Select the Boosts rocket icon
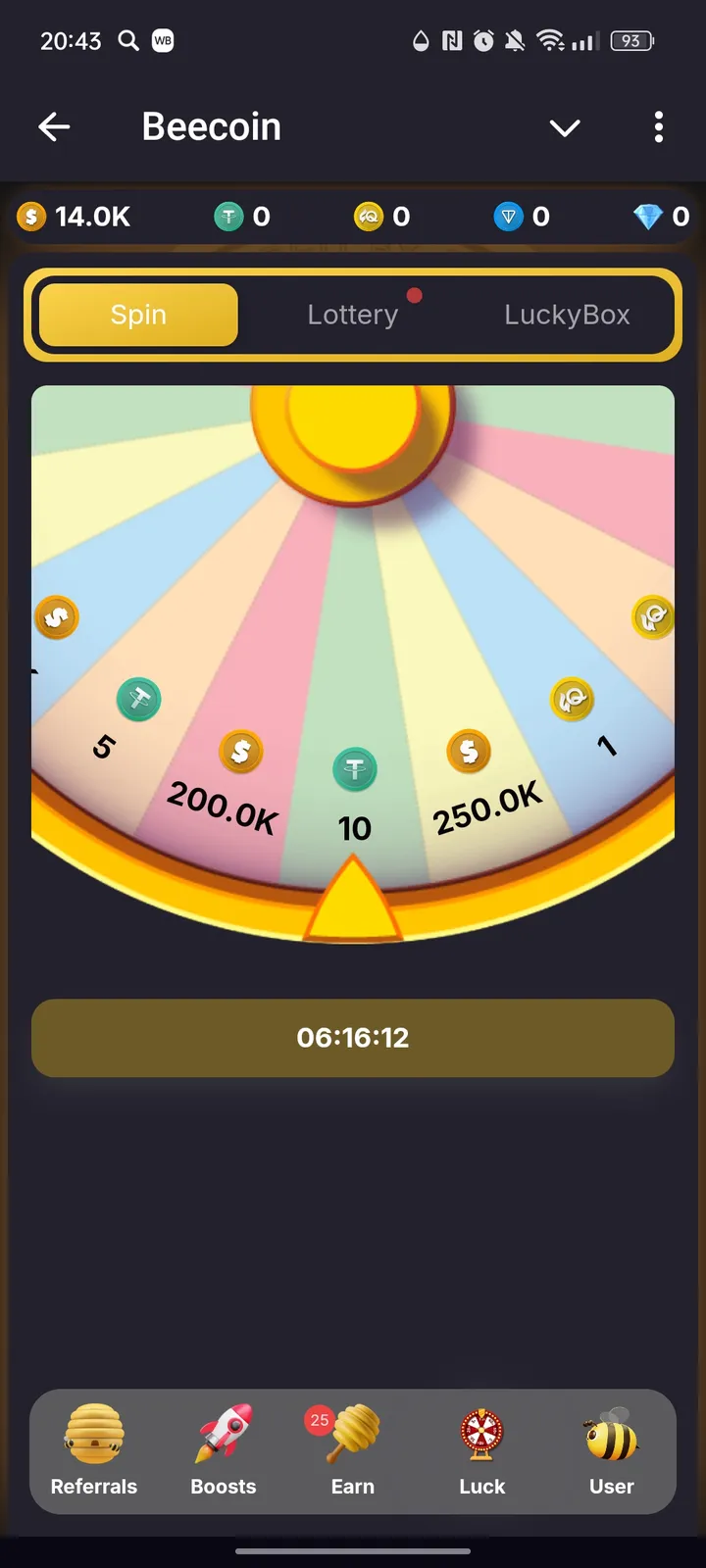Image resolution: width=706 pixels, height=1568 pixels. [x=223, y=1450]
